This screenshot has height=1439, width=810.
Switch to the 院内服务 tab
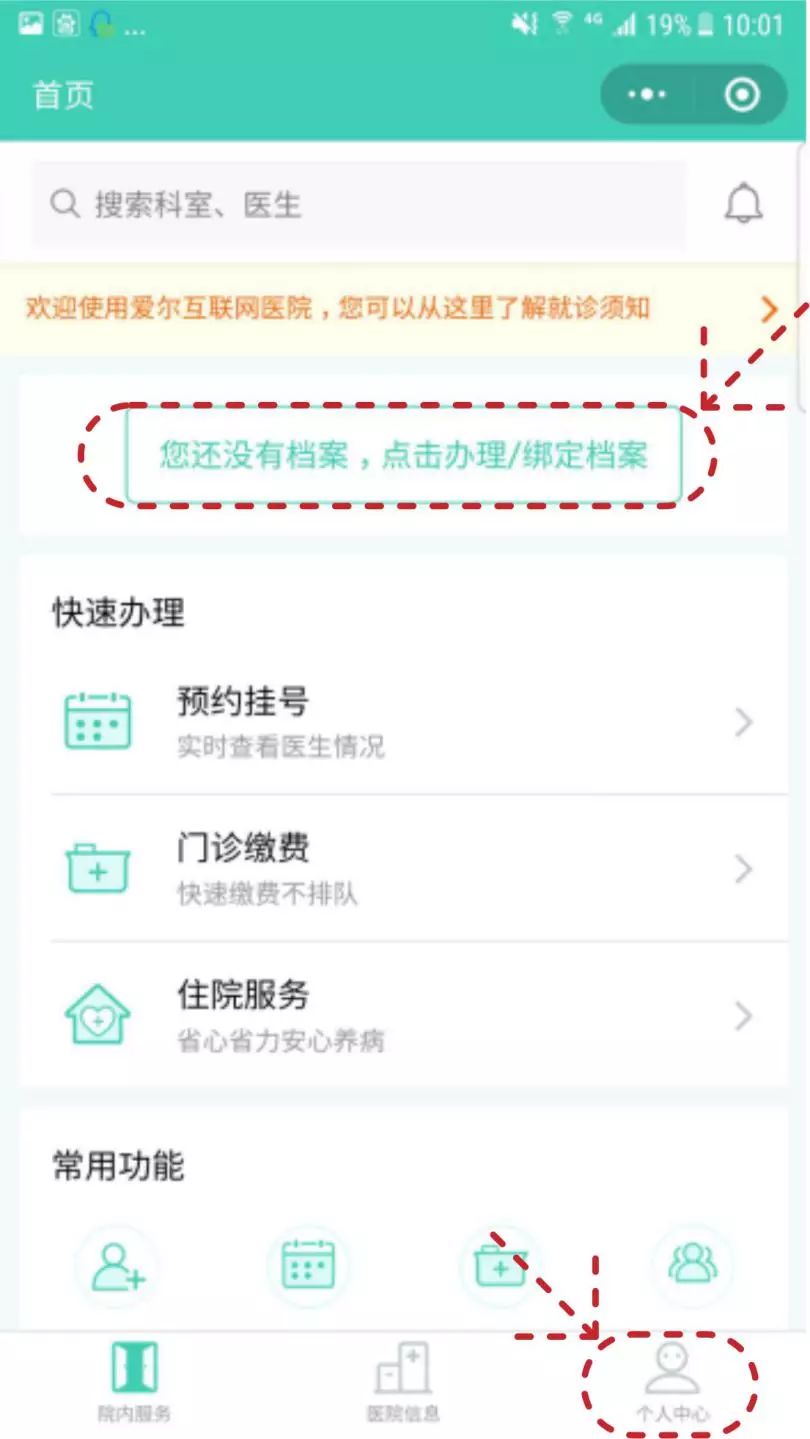(x=134, y=1382)
